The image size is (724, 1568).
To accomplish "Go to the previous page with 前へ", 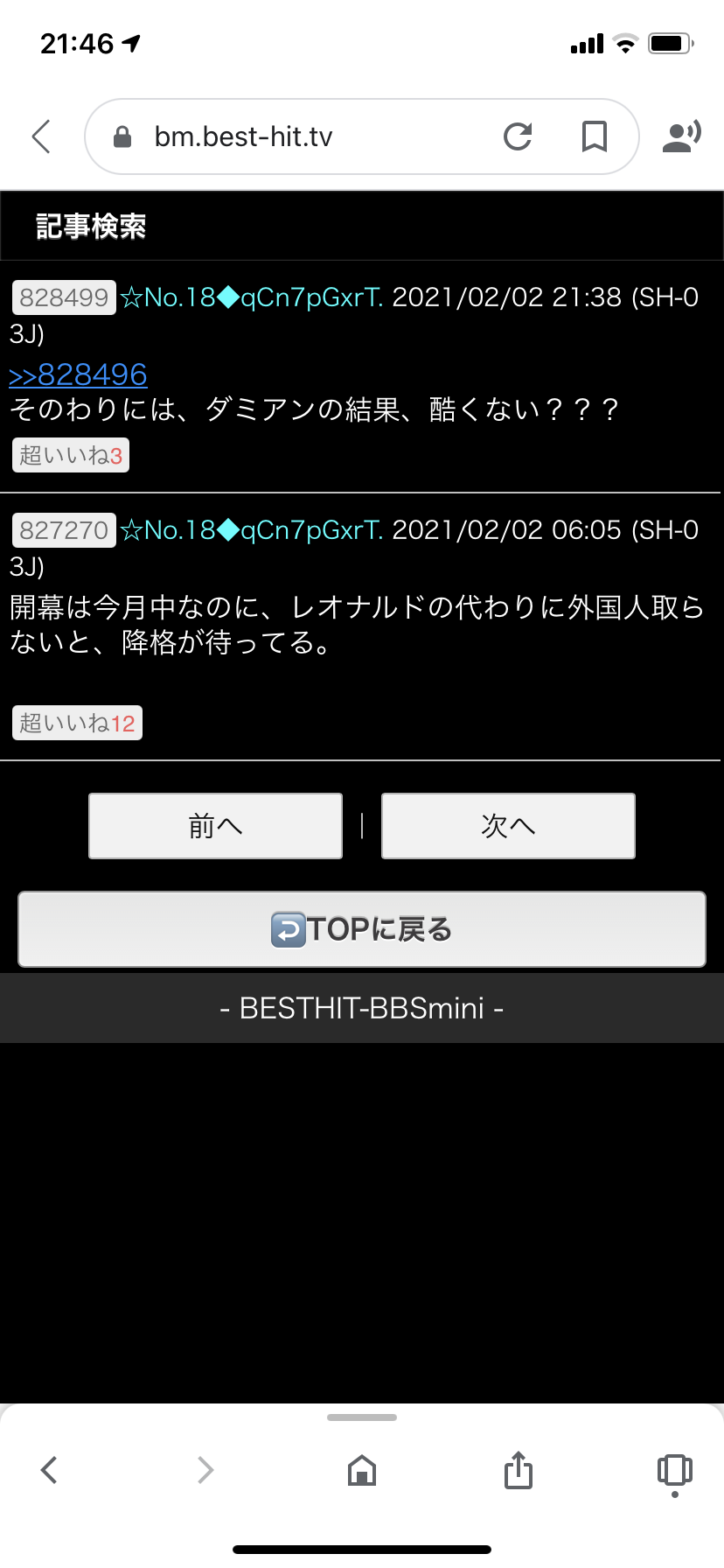I will tap(215, 826).
